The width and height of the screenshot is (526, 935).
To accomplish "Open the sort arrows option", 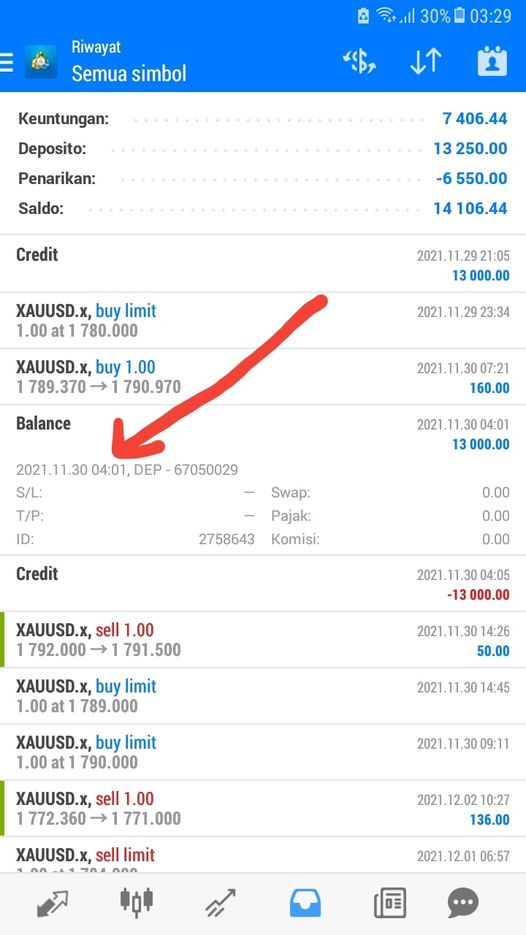I will (426, 61).
